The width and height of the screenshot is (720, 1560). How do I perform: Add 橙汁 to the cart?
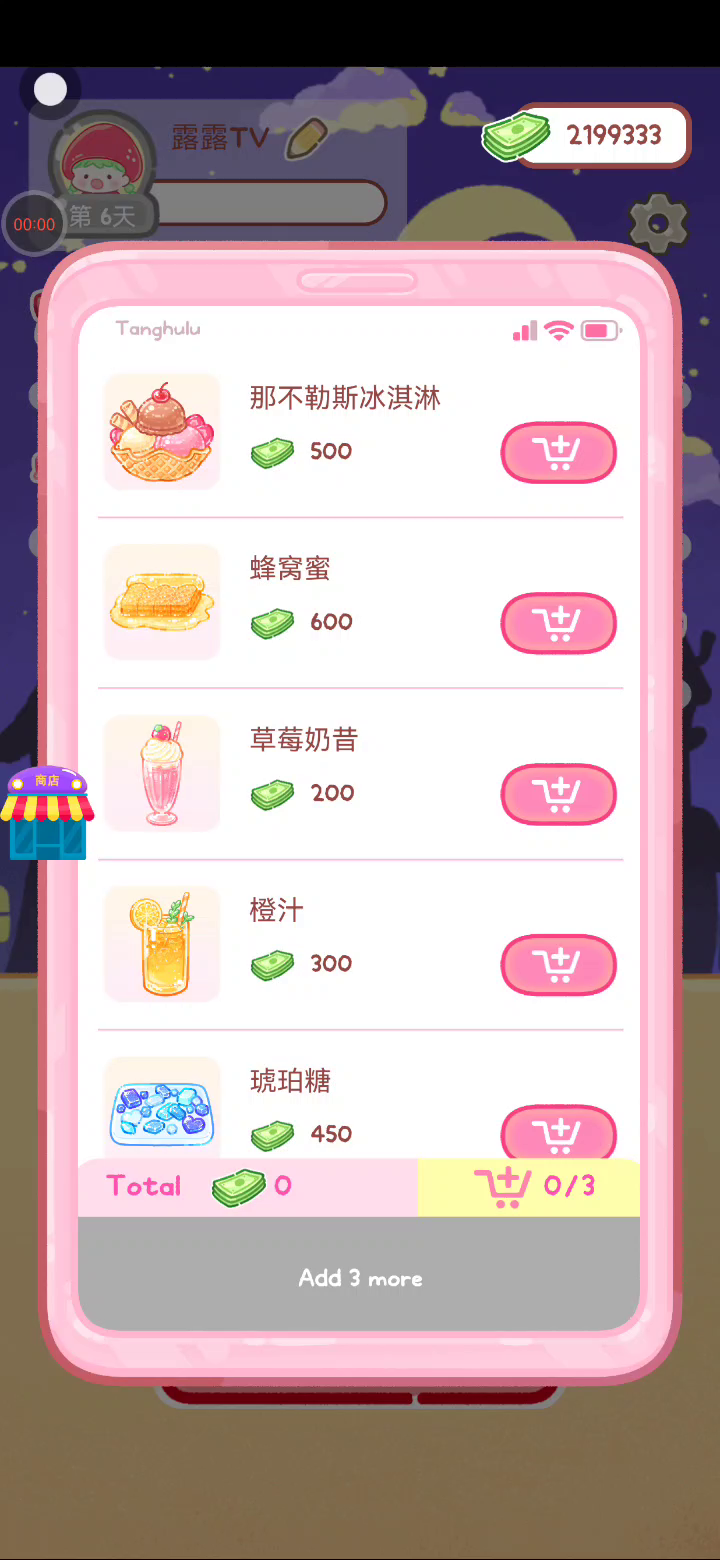click(x=558, y=965)
